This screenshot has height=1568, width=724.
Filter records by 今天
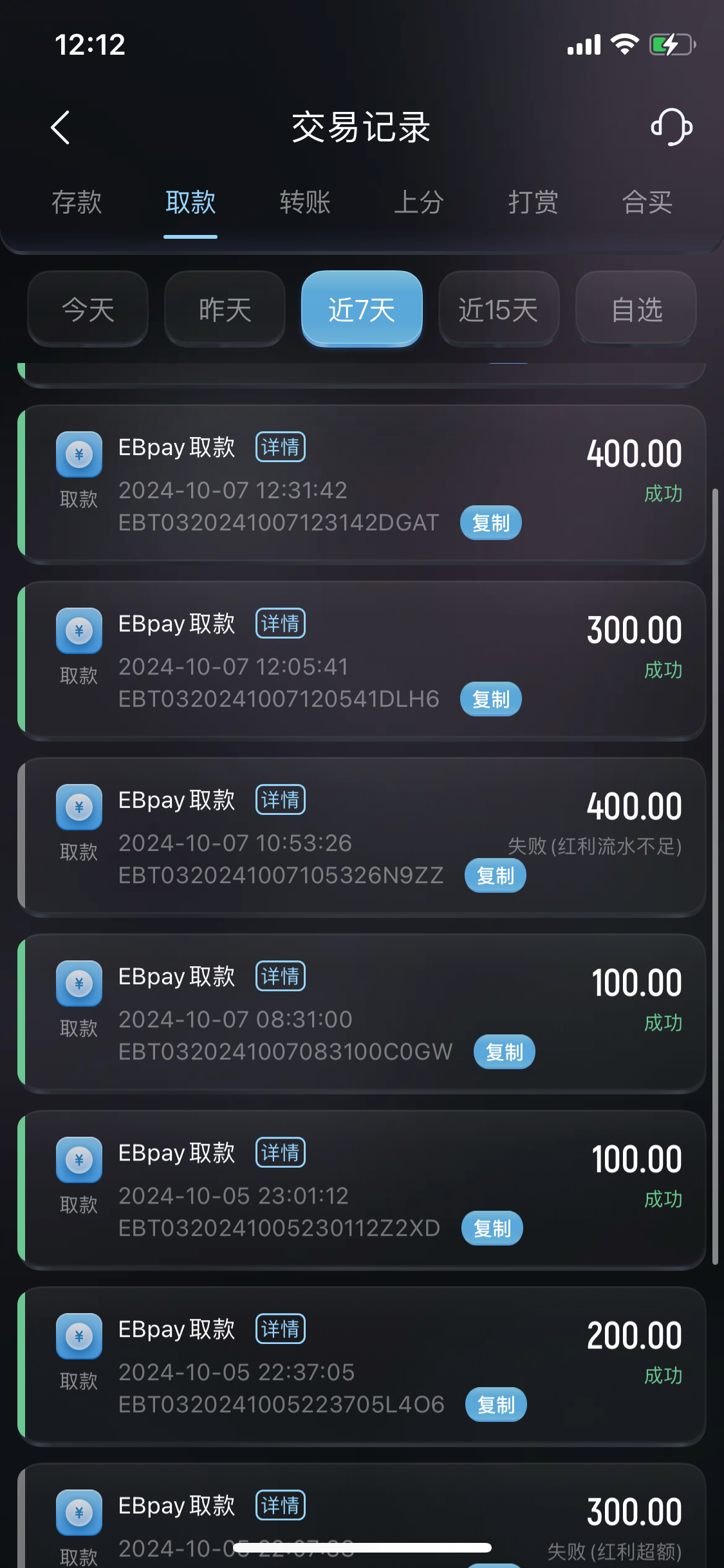[88, 310]
